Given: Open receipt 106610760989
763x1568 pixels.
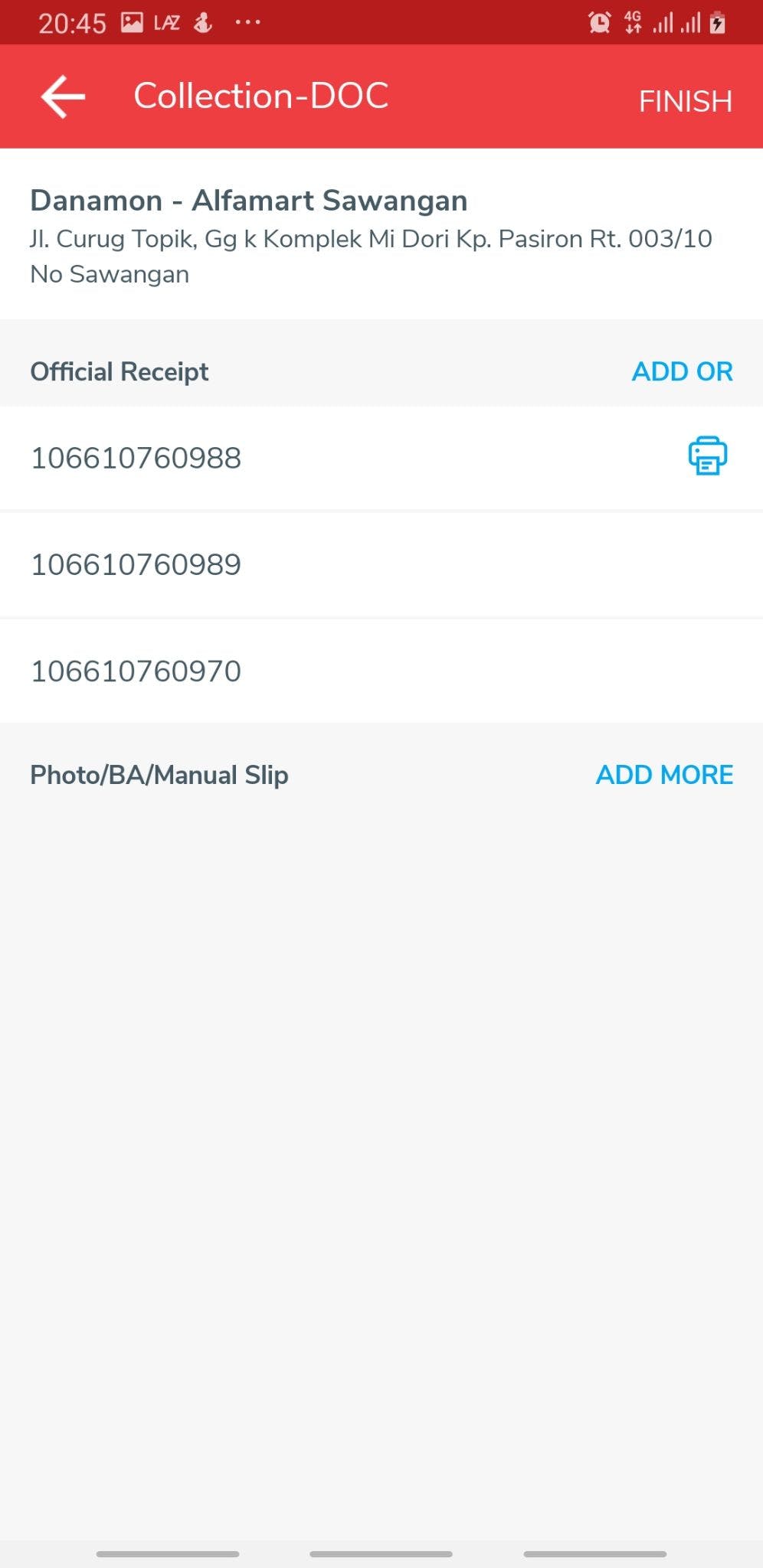Looking at the screenshot, I should click(x=136, y=565).
